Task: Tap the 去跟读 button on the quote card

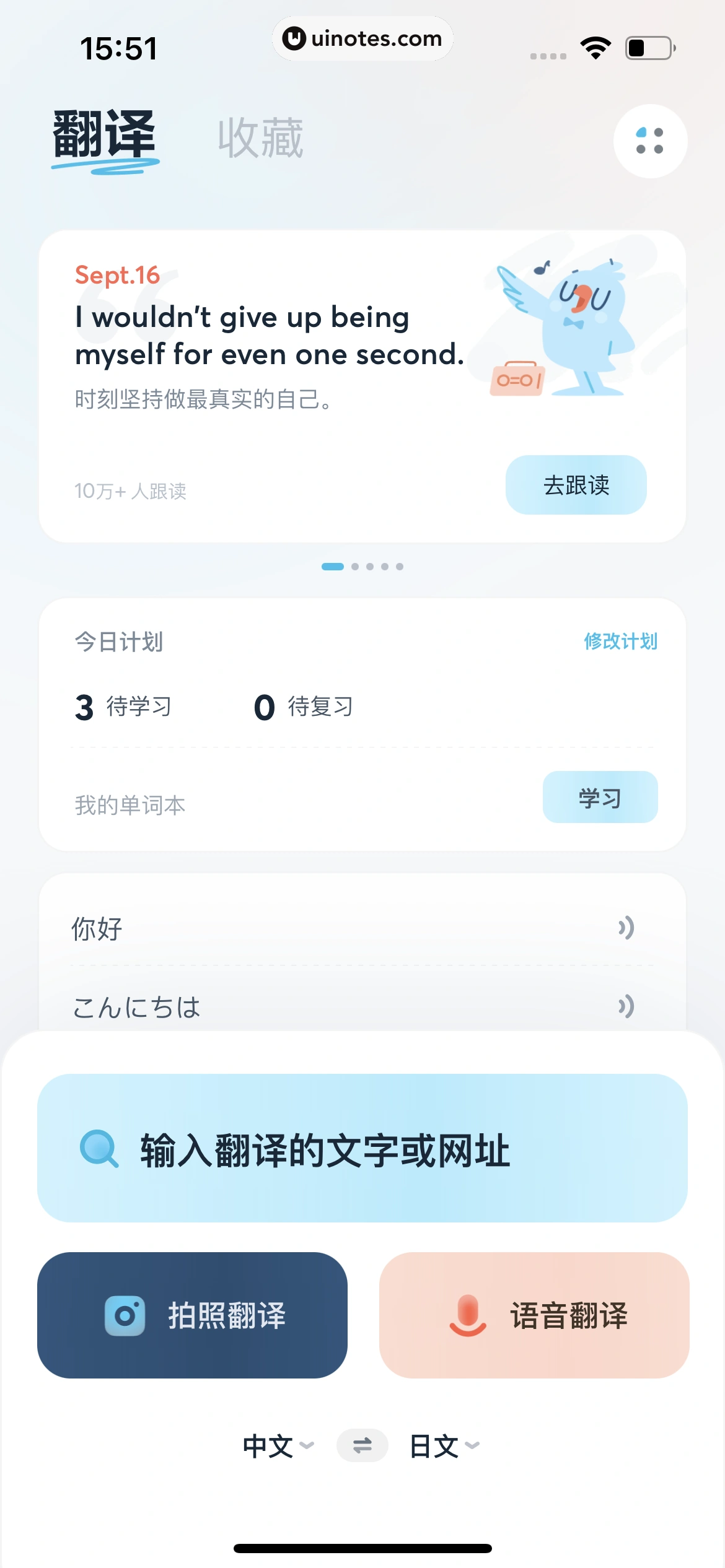Action: [576, 486]
